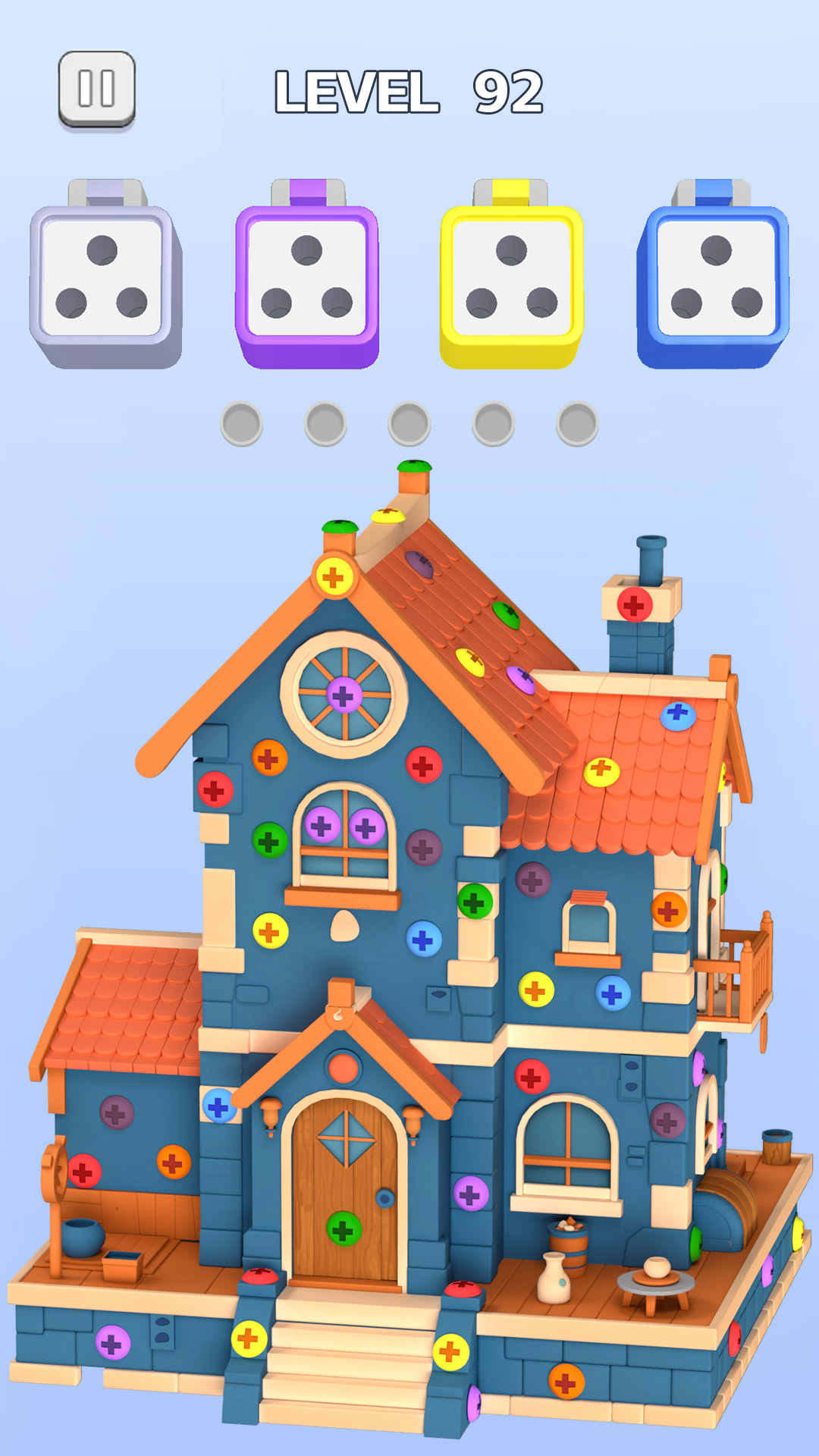The width and height of the screenshot is (819, 1456).
Task: Tap the yellow screw at the gable peak
Action: point(334,578)
